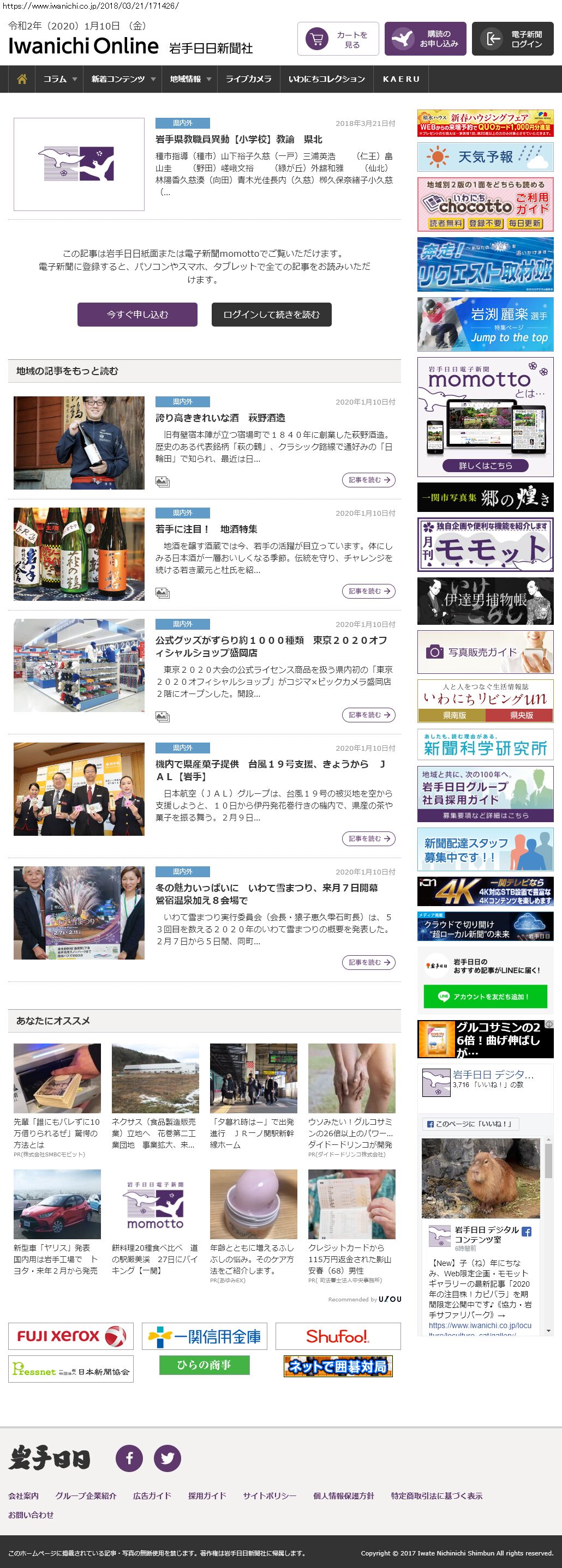The width and height of the screenshot is (562, 1568).
Task: Visit the Facebook page from the footer icon
Action: [x=129, y=1458]
